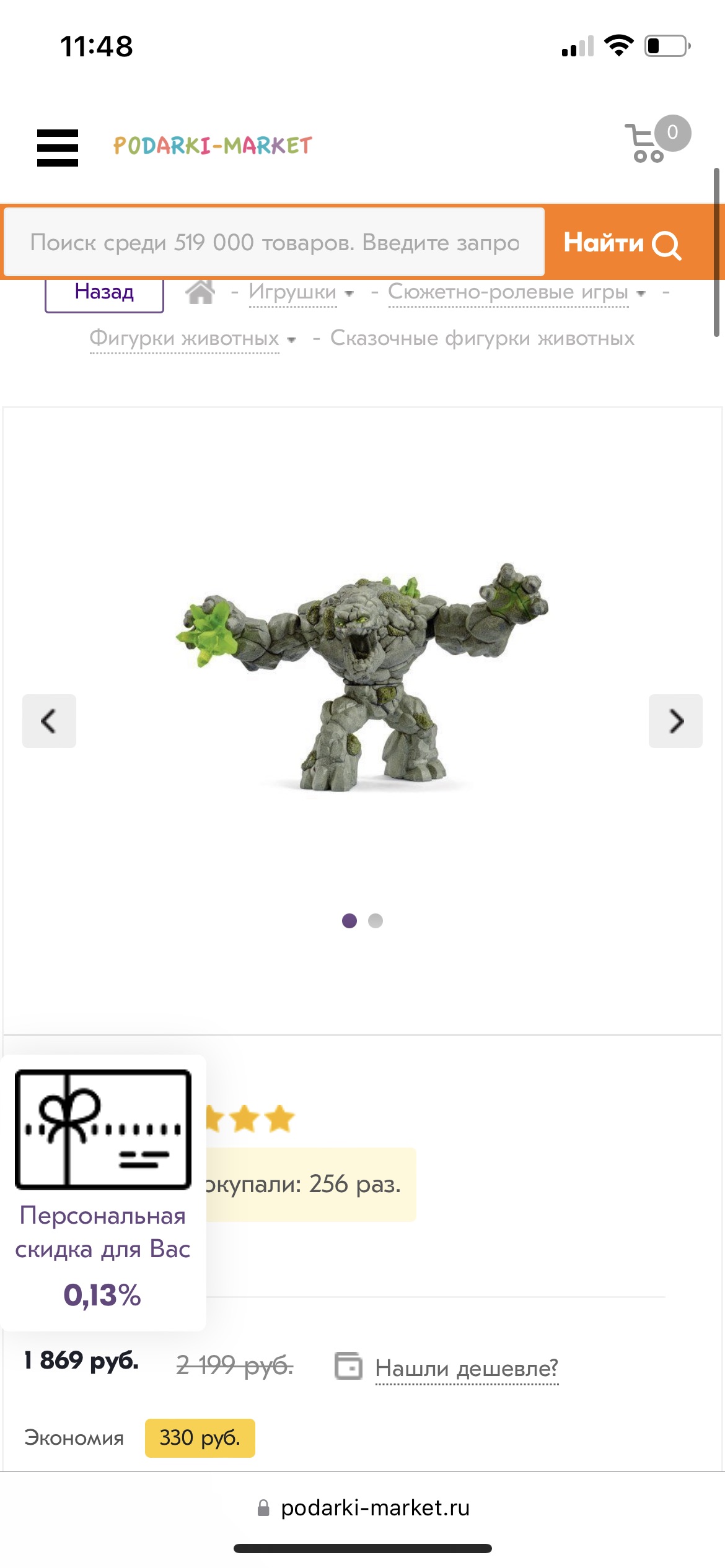
Task: Open Фигурки животных breadcrumb link
Action: click(x=185, y=339)
